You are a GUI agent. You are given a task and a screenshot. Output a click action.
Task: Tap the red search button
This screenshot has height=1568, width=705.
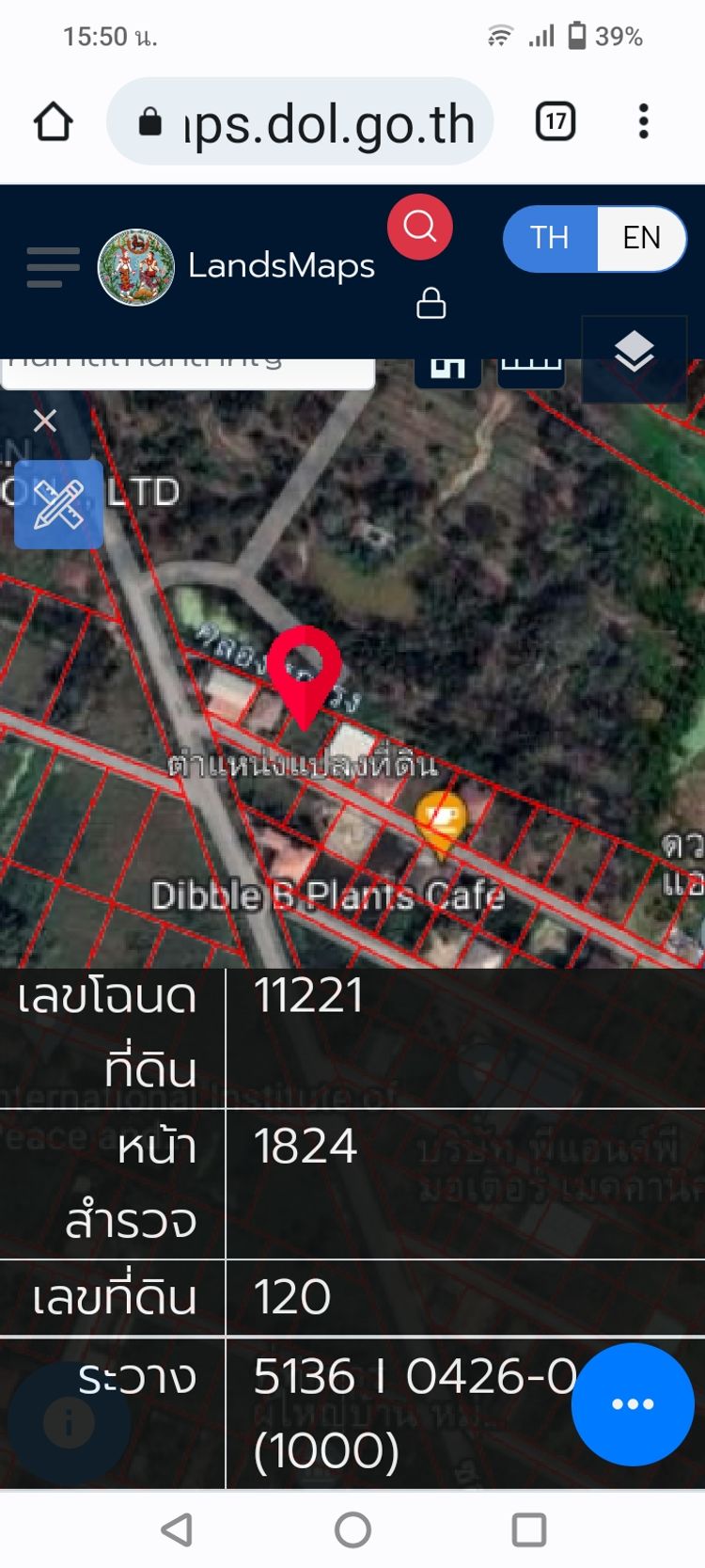click(419, 227)
